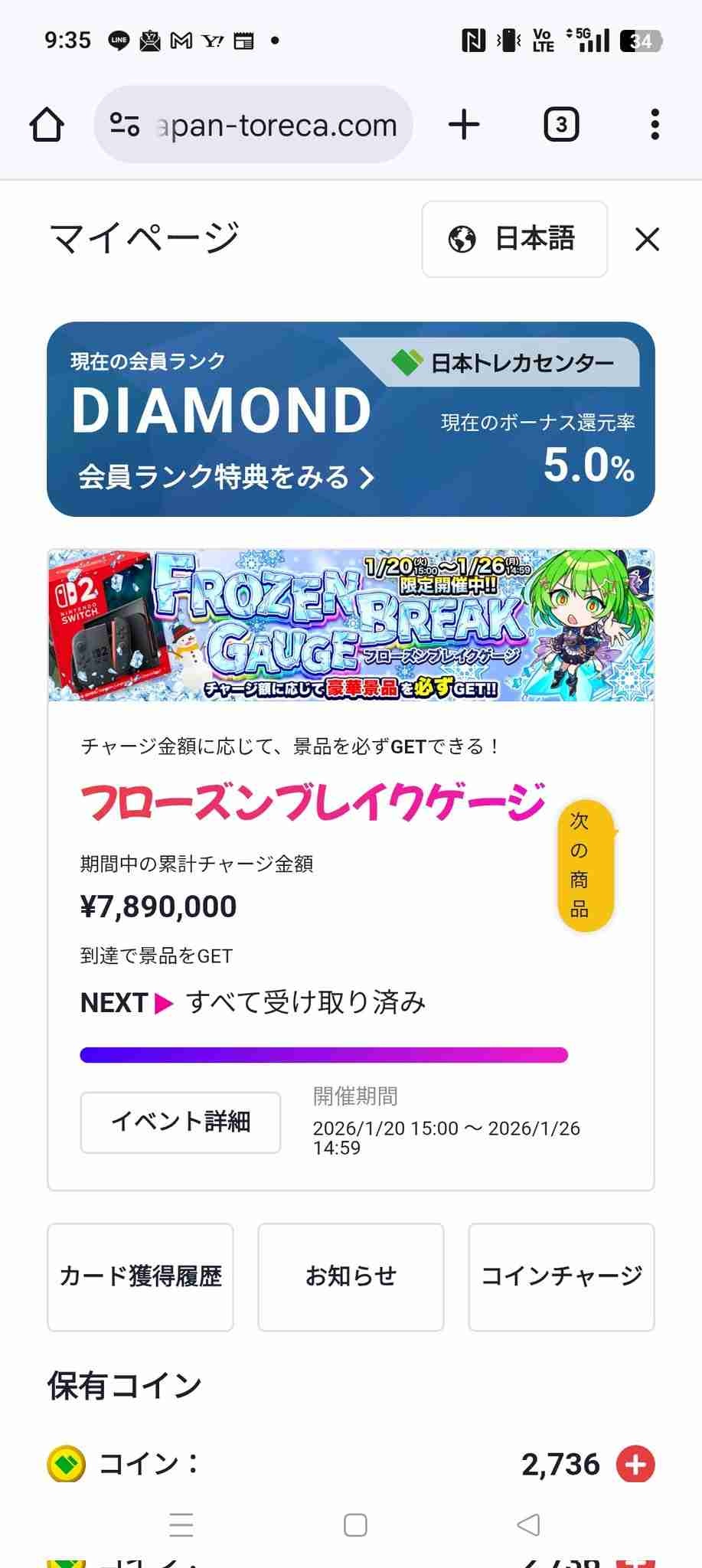Open the tab switcher showing 3 tabs
This screenshot has width=702, height=1568.
[561, 125]
